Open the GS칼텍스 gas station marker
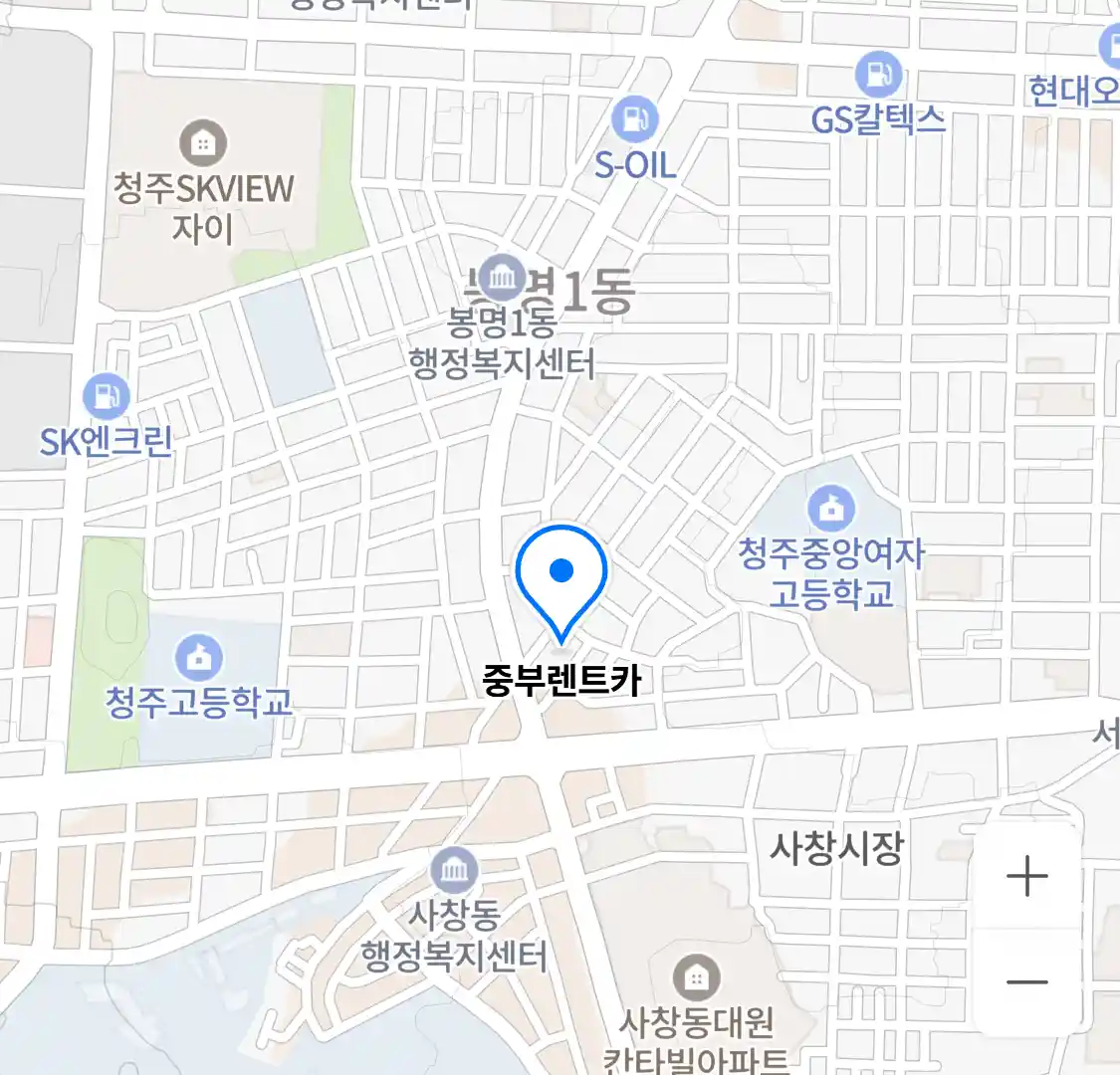 coord(878,74)
